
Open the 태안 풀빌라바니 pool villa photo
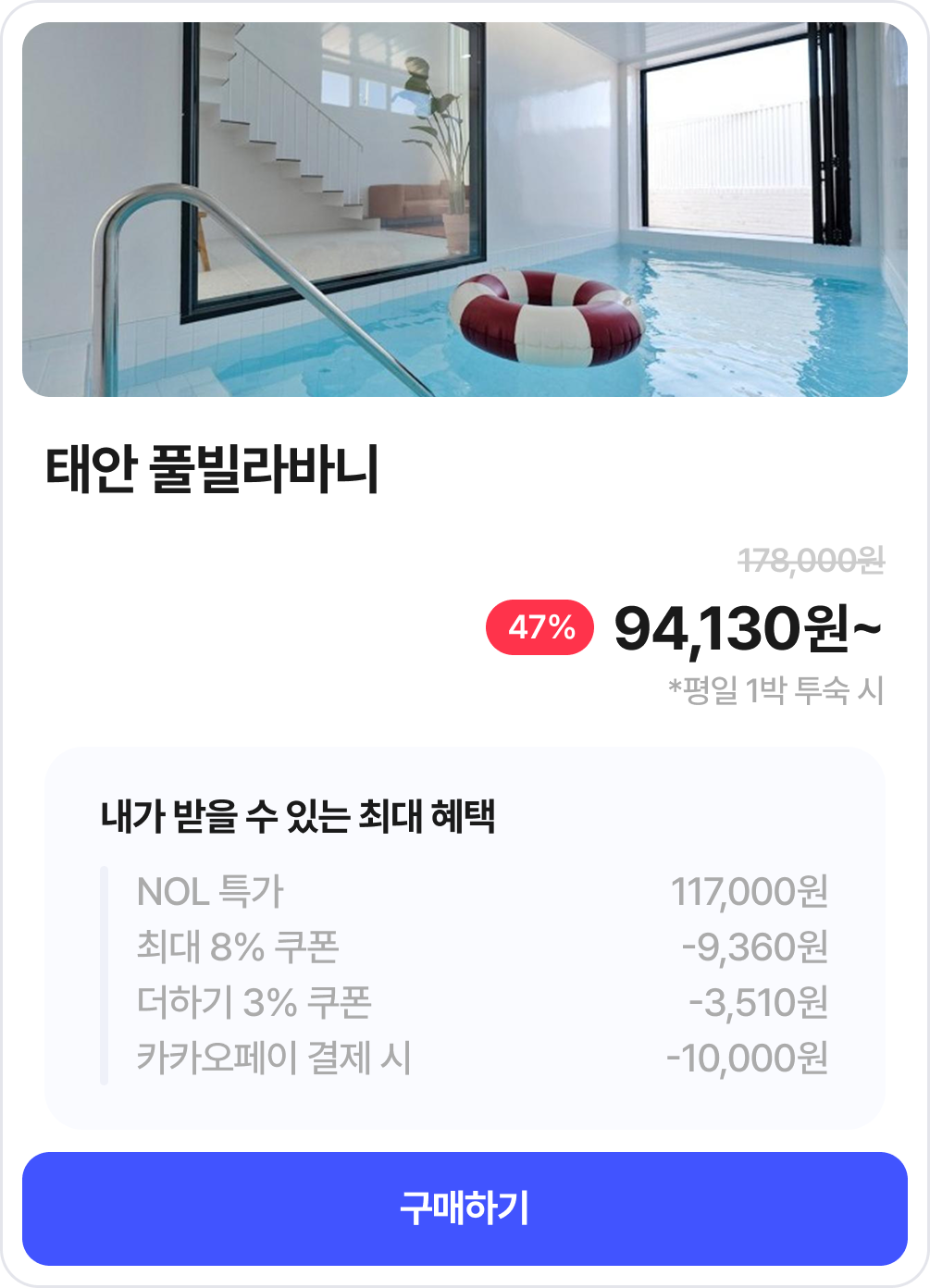465,210
